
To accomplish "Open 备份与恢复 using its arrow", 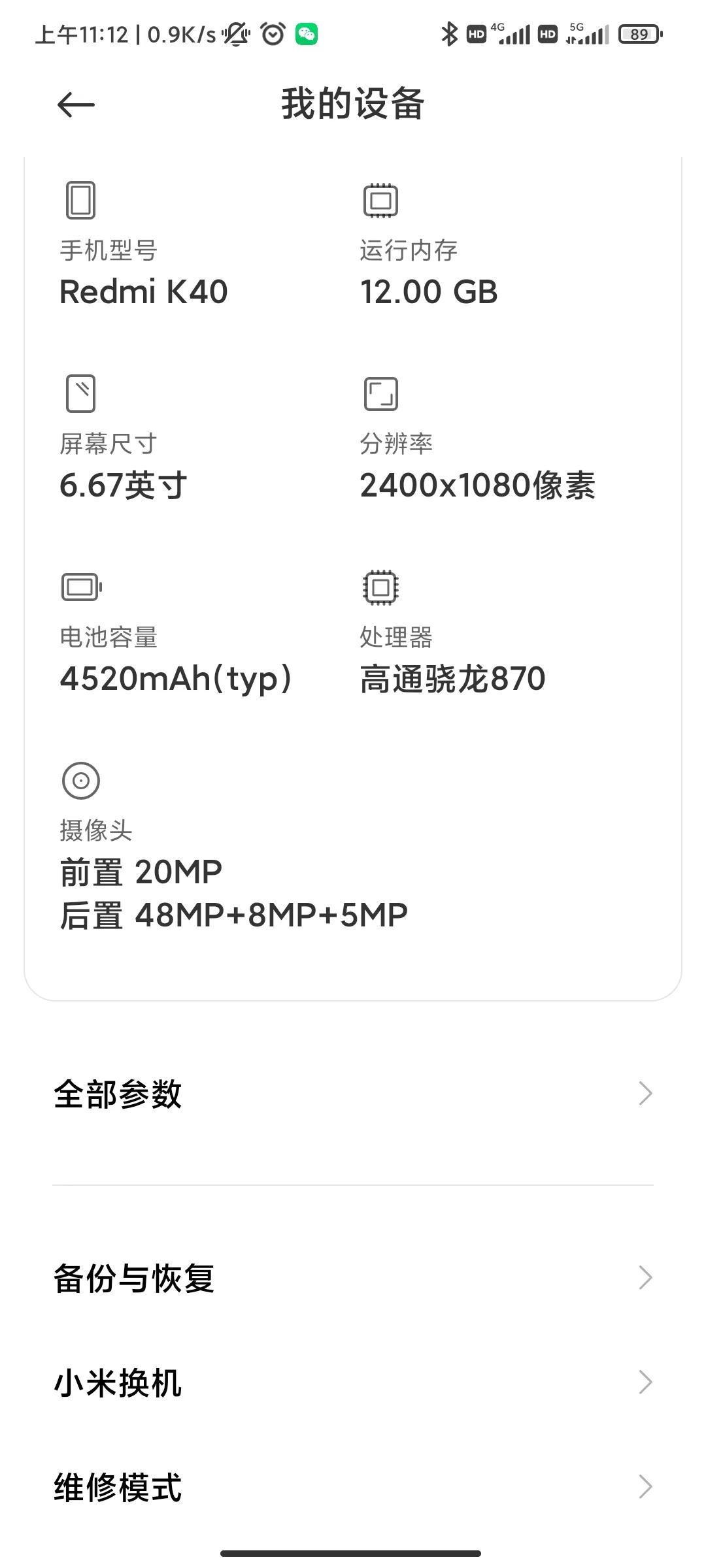I will (x=646, y=1277).
